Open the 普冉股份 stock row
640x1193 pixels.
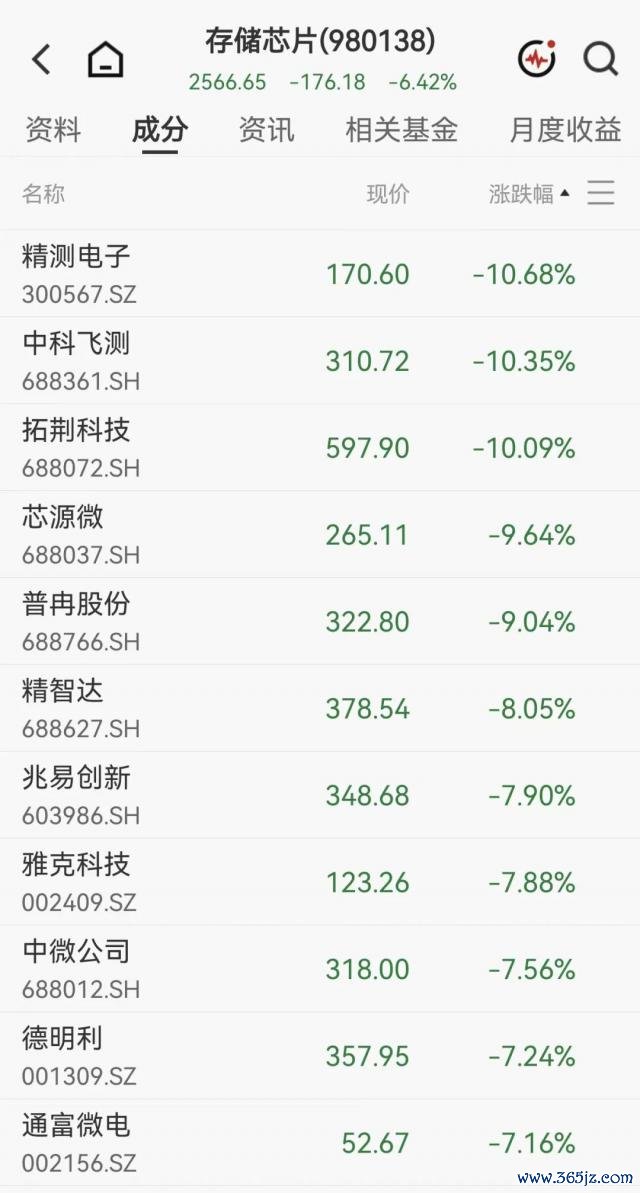[x=320, y=621]
